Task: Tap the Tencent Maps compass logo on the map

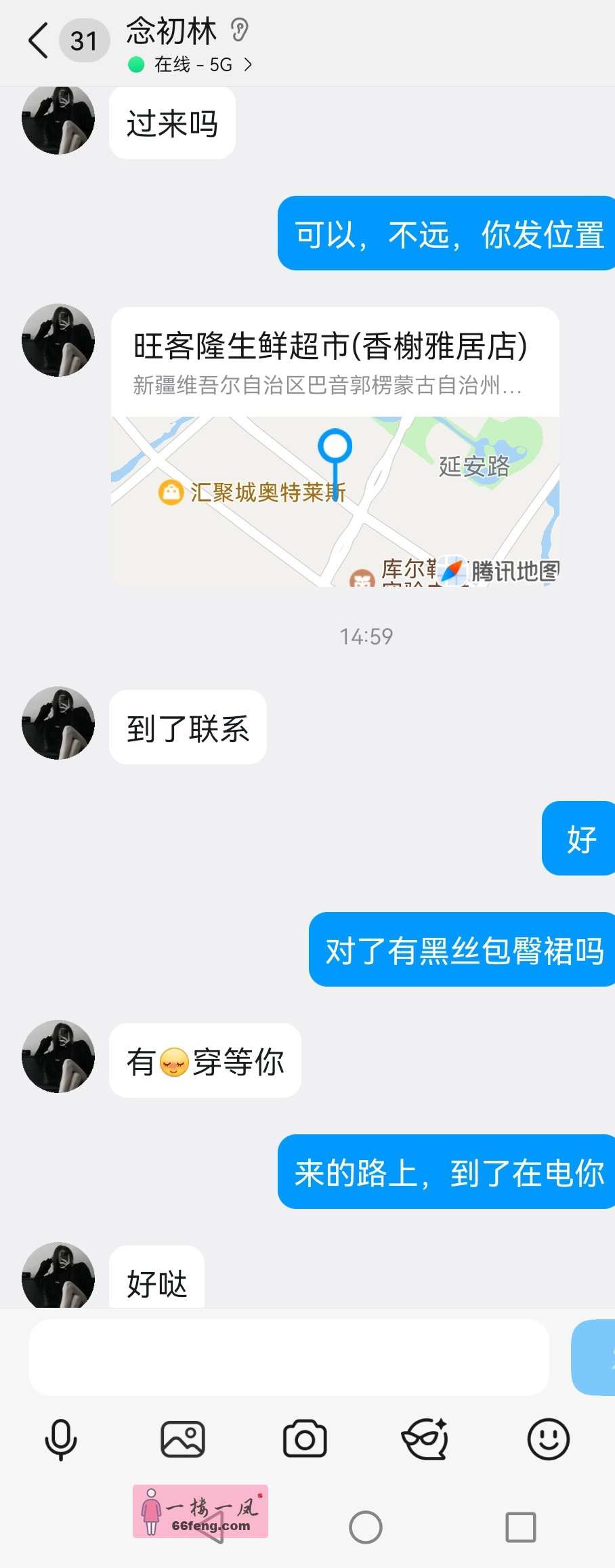Action: pyautogui.click(x=450, y=571)
